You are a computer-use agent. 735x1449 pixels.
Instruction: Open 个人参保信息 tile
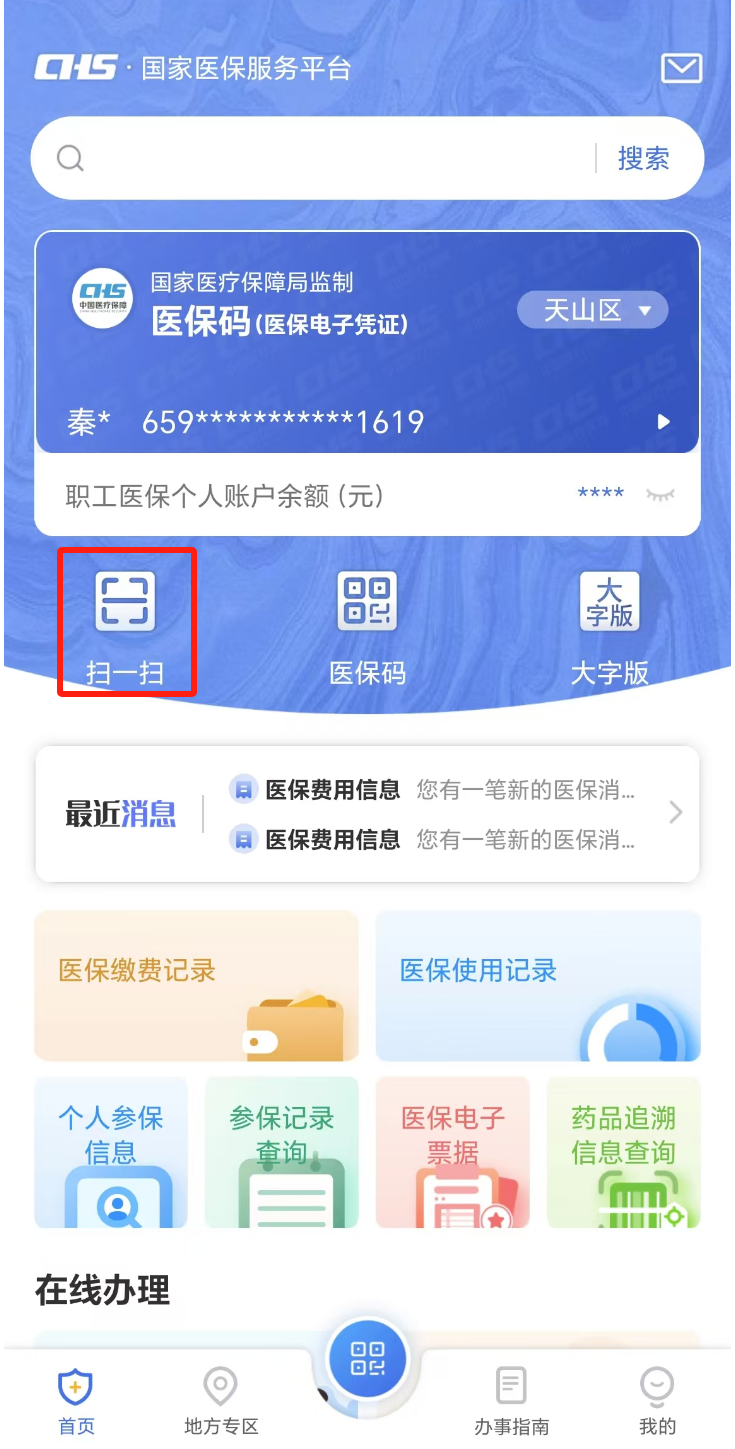[111, 1151]
